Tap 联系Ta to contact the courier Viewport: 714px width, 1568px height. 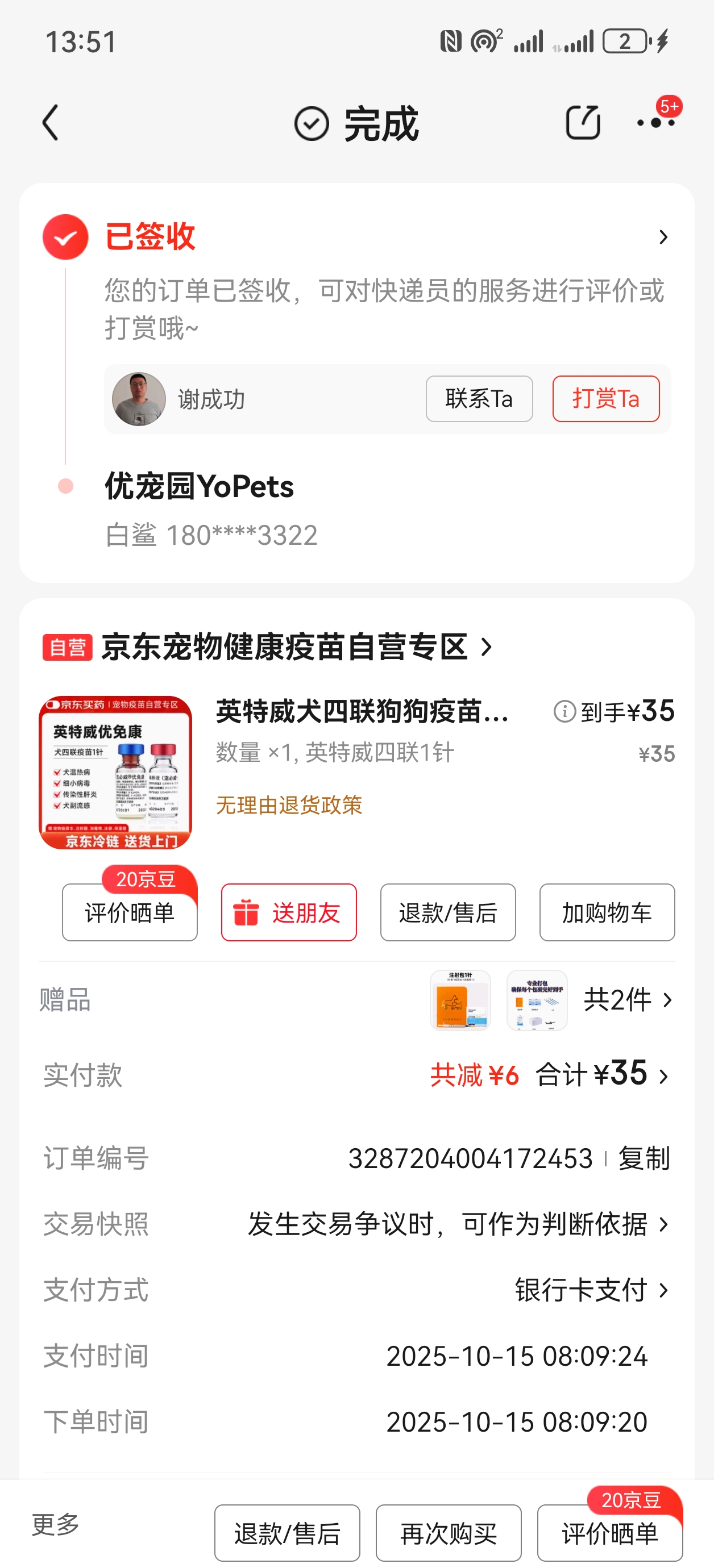pos(479,399)
